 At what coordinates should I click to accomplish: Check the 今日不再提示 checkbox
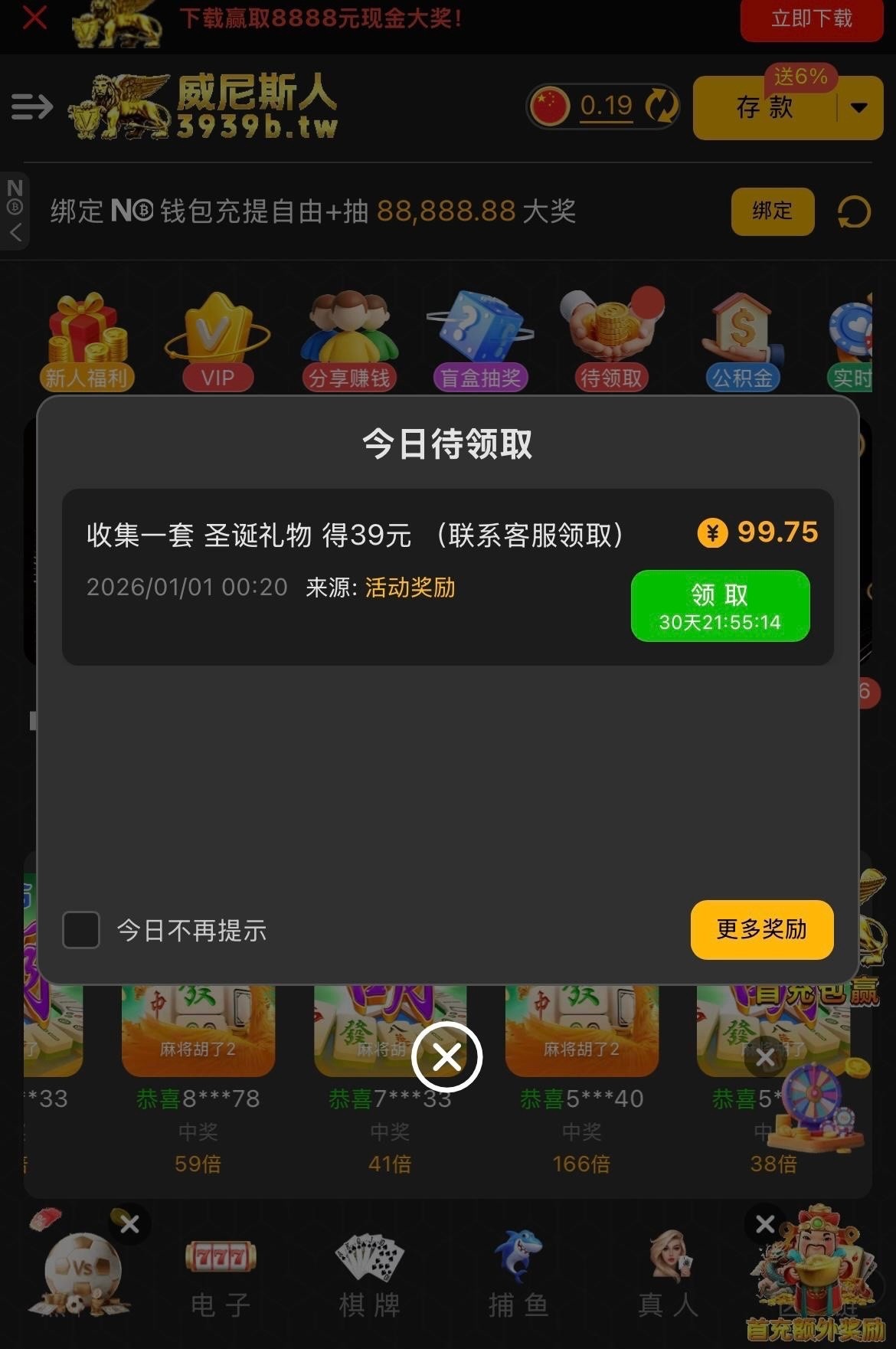[x=81, y=930]
